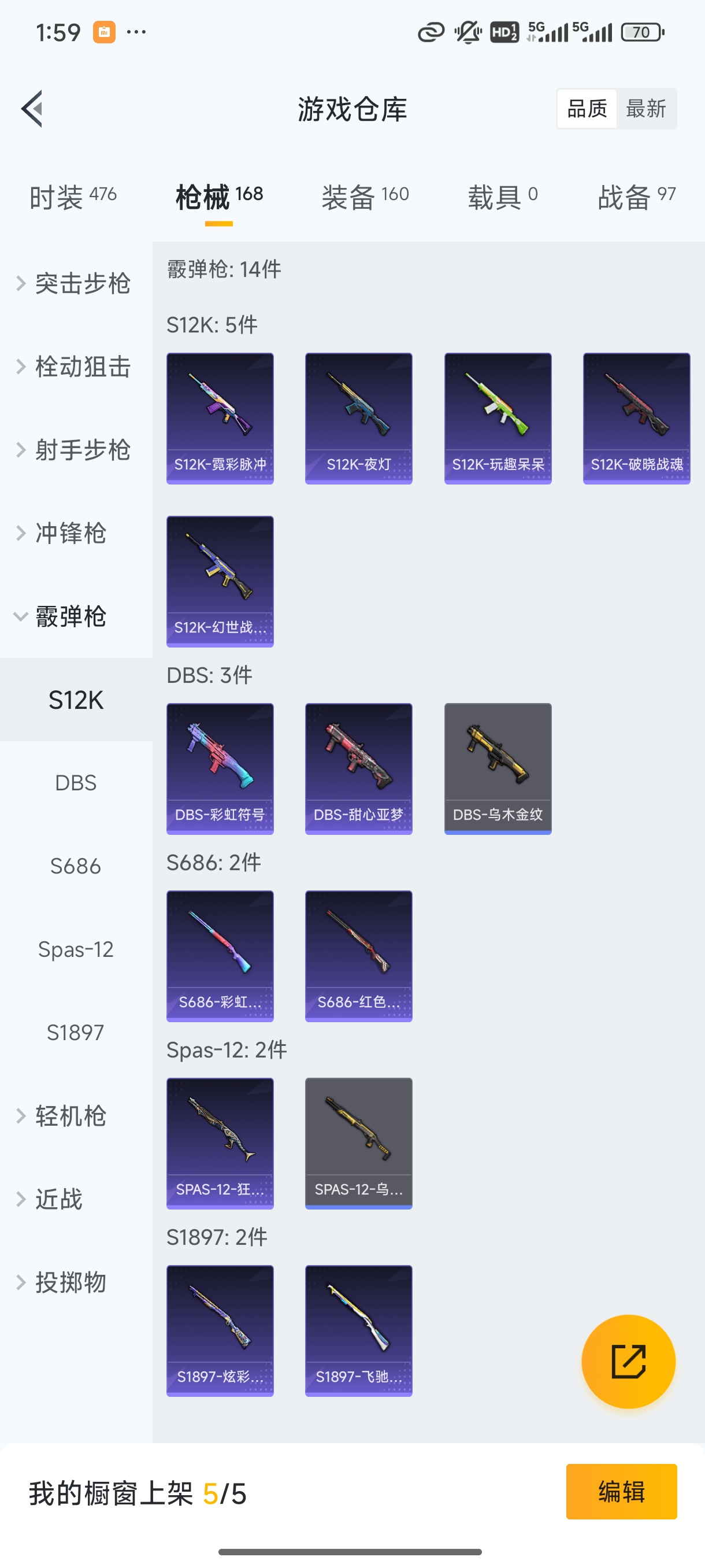Edit my showcase with 编辑

pyautogui.click(x=621, y=1491)
